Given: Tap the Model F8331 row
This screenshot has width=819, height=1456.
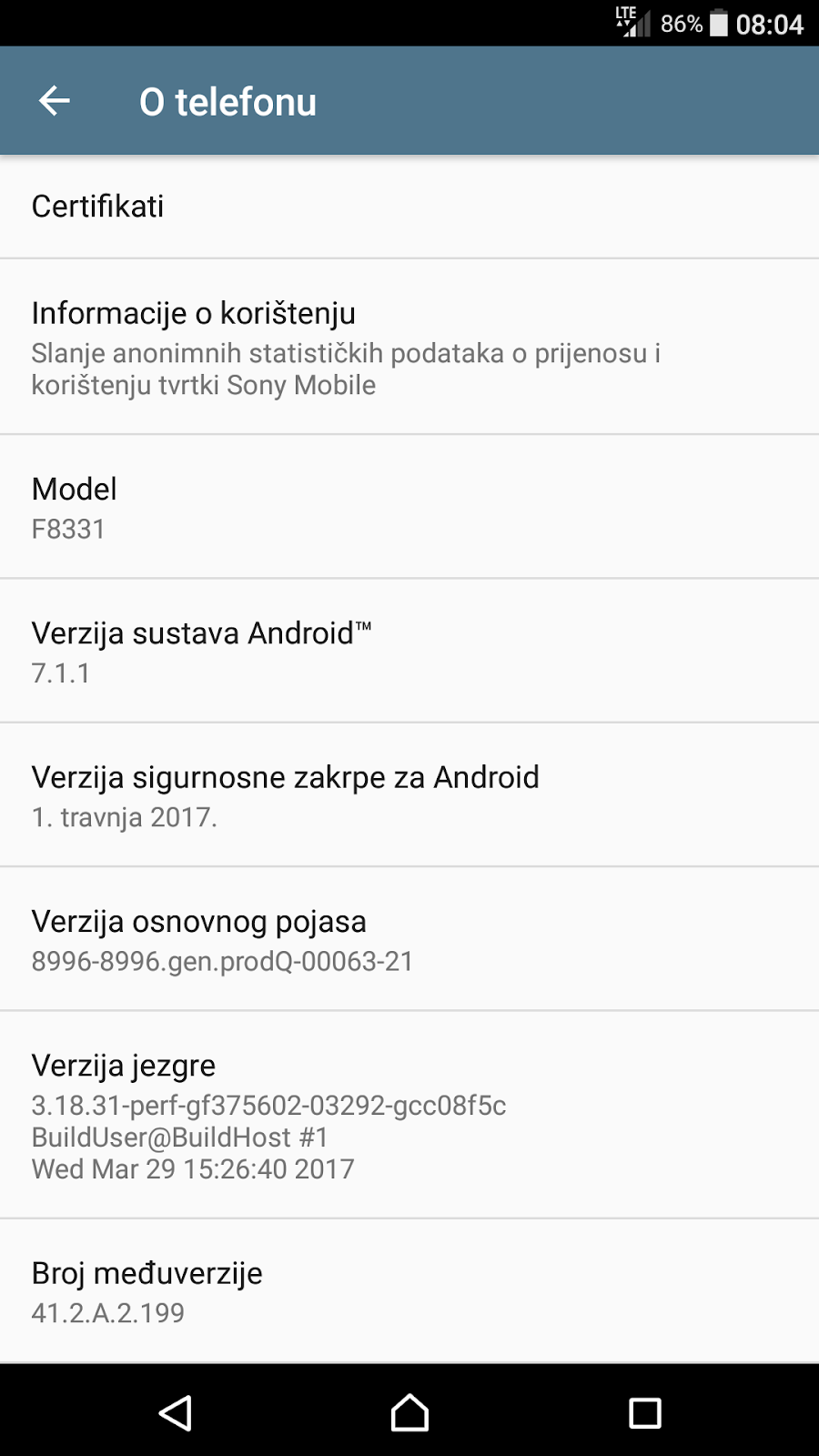Looking at the screenshot, I should point(409,507).
